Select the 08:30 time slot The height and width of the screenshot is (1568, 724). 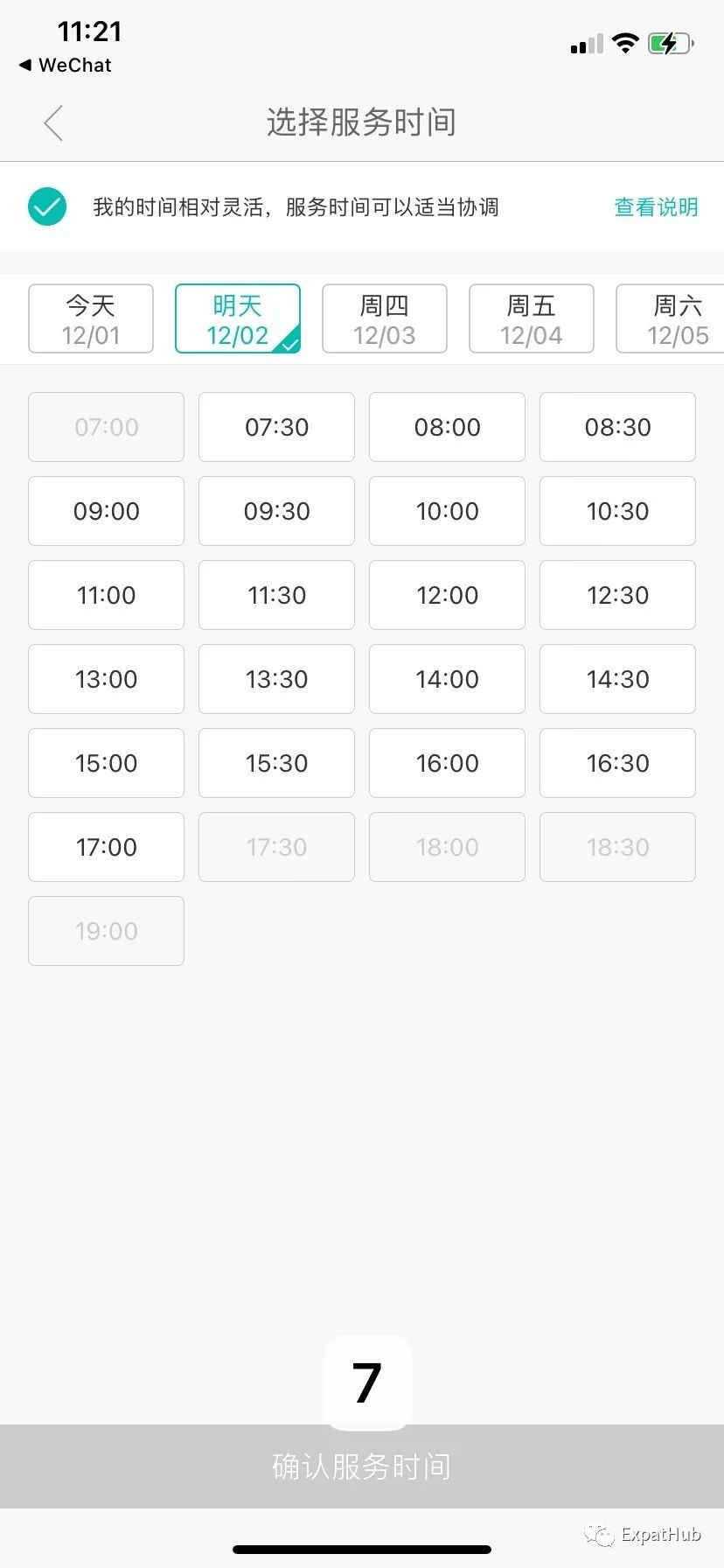(x=617, y=427)
